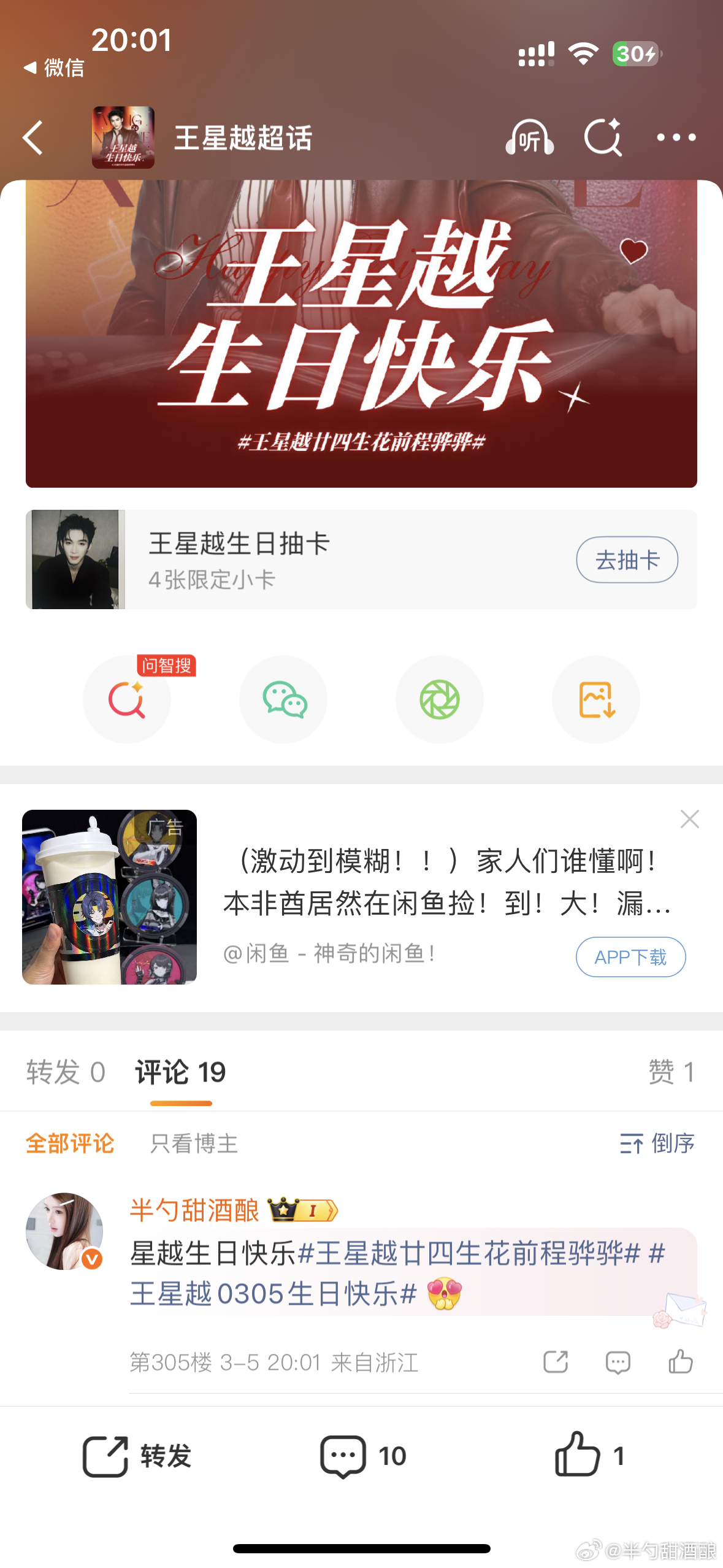
Task: Tap the avatar of user 半勺甜酒酿
Action: point(64,1230)
